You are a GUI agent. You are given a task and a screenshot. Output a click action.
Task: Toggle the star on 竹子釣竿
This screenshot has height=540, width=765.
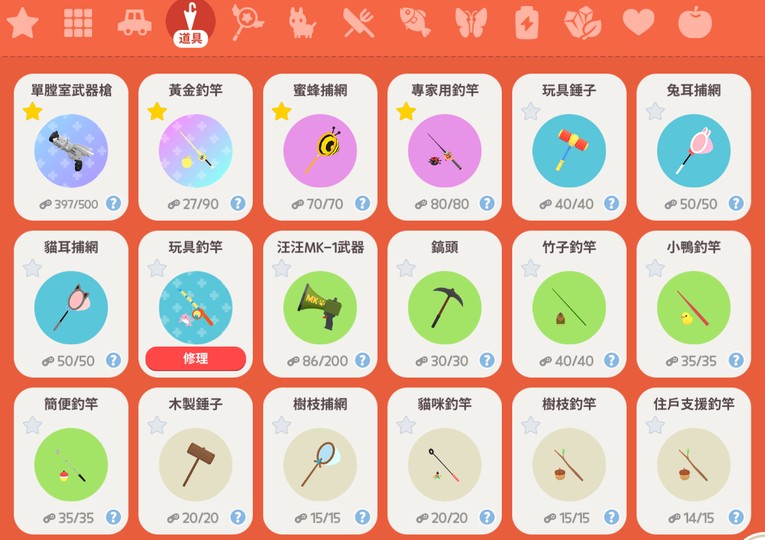pos(530,268)
